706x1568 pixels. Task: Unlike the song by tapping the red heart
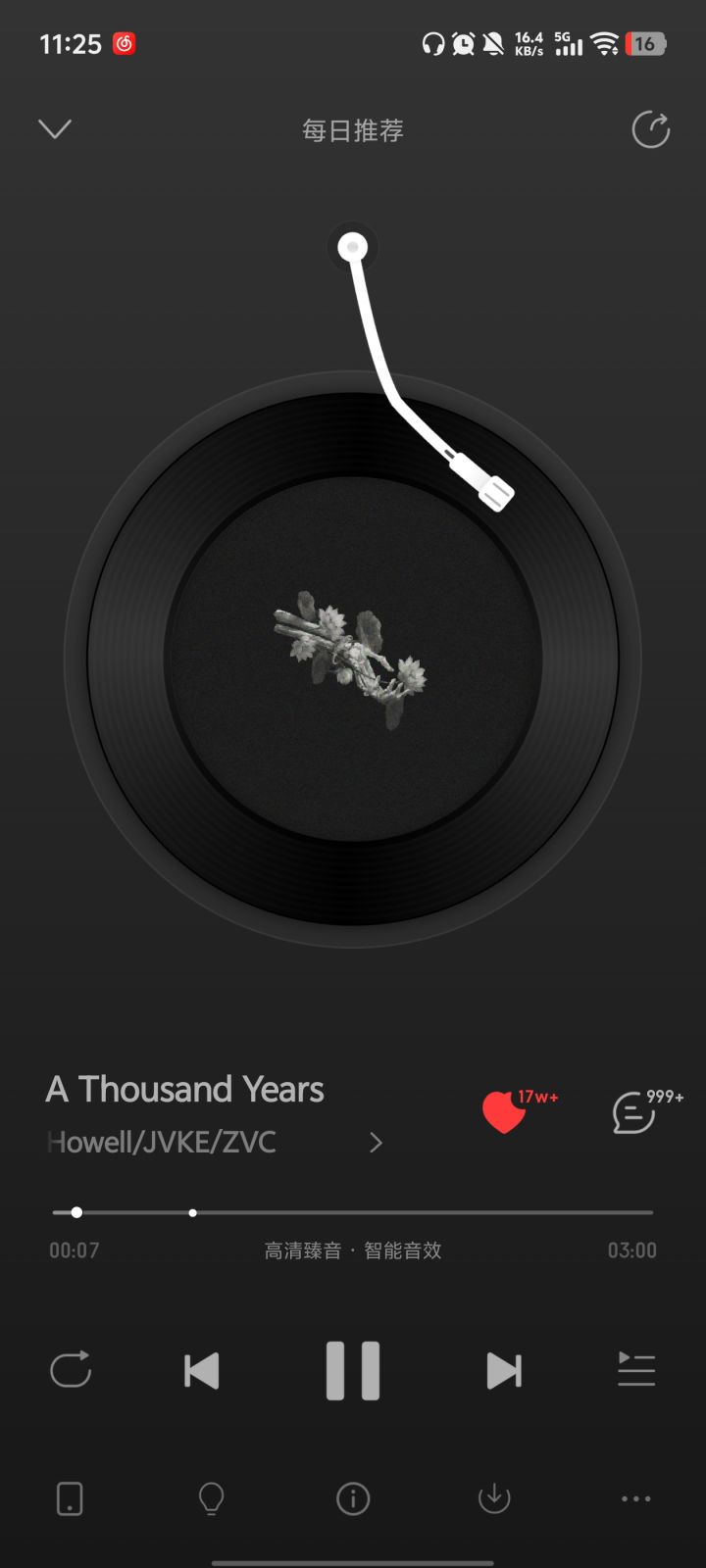504,1114
